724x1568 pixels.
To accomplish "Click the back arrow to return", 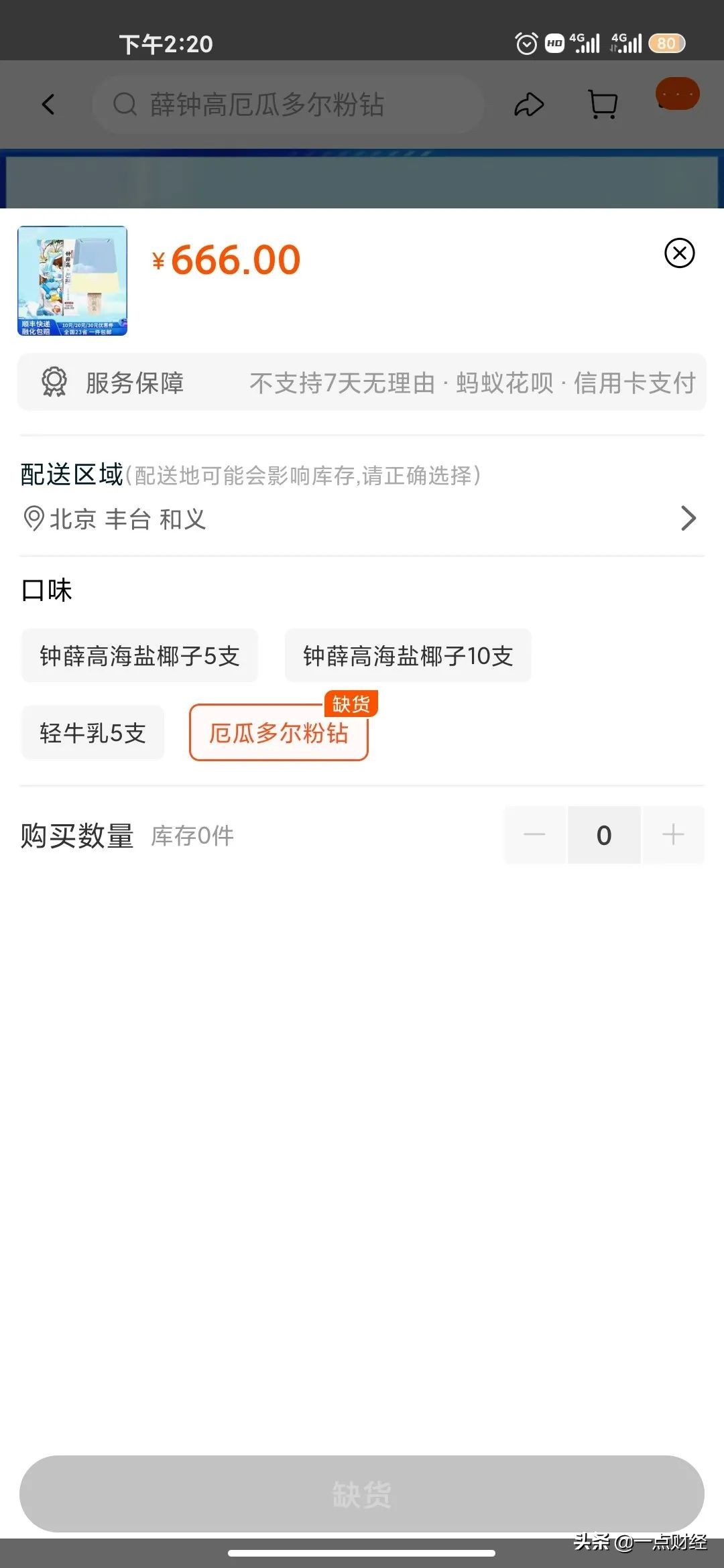I will [x=47, y=104].
